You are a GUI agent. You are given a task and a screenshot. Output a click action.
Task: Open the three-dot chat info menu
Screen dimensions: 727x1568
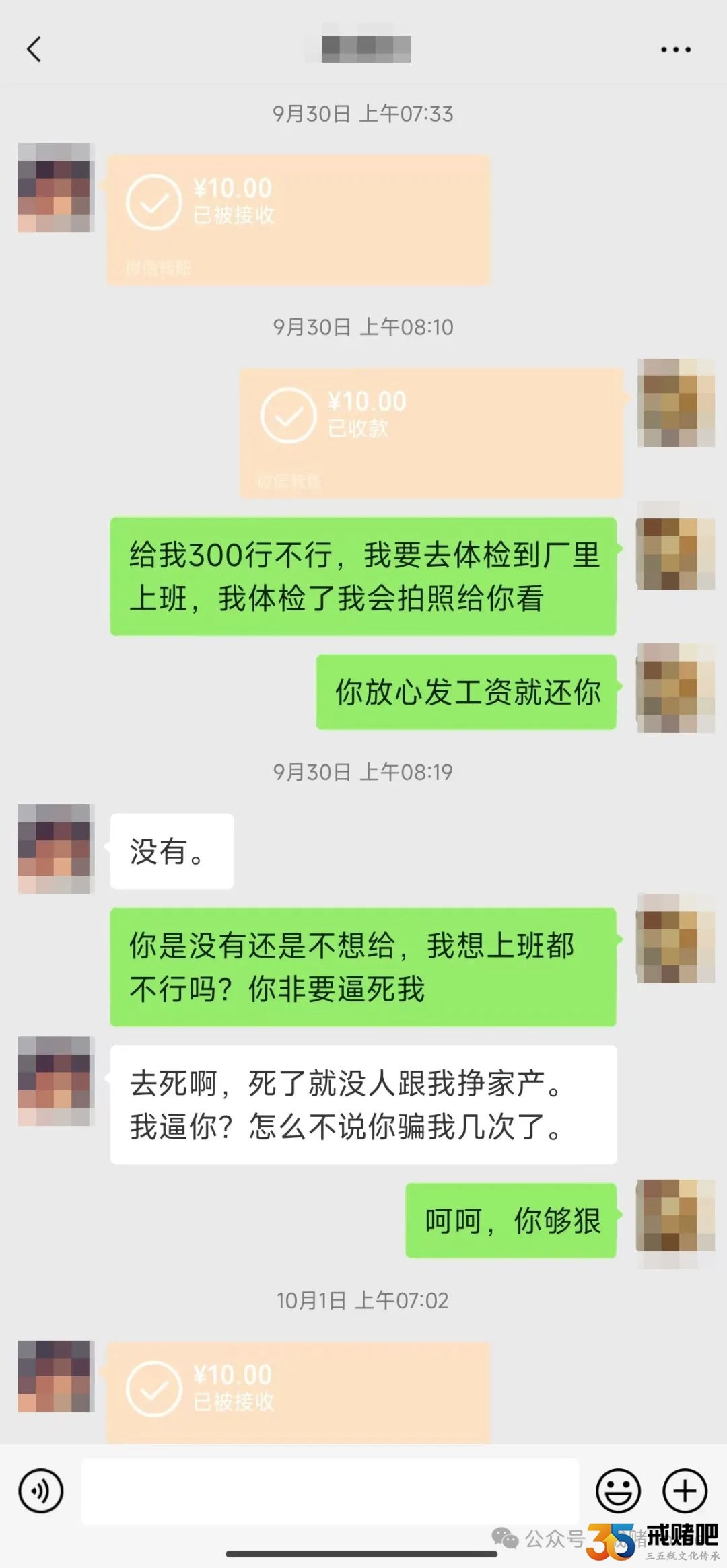(x=675, y=50)
